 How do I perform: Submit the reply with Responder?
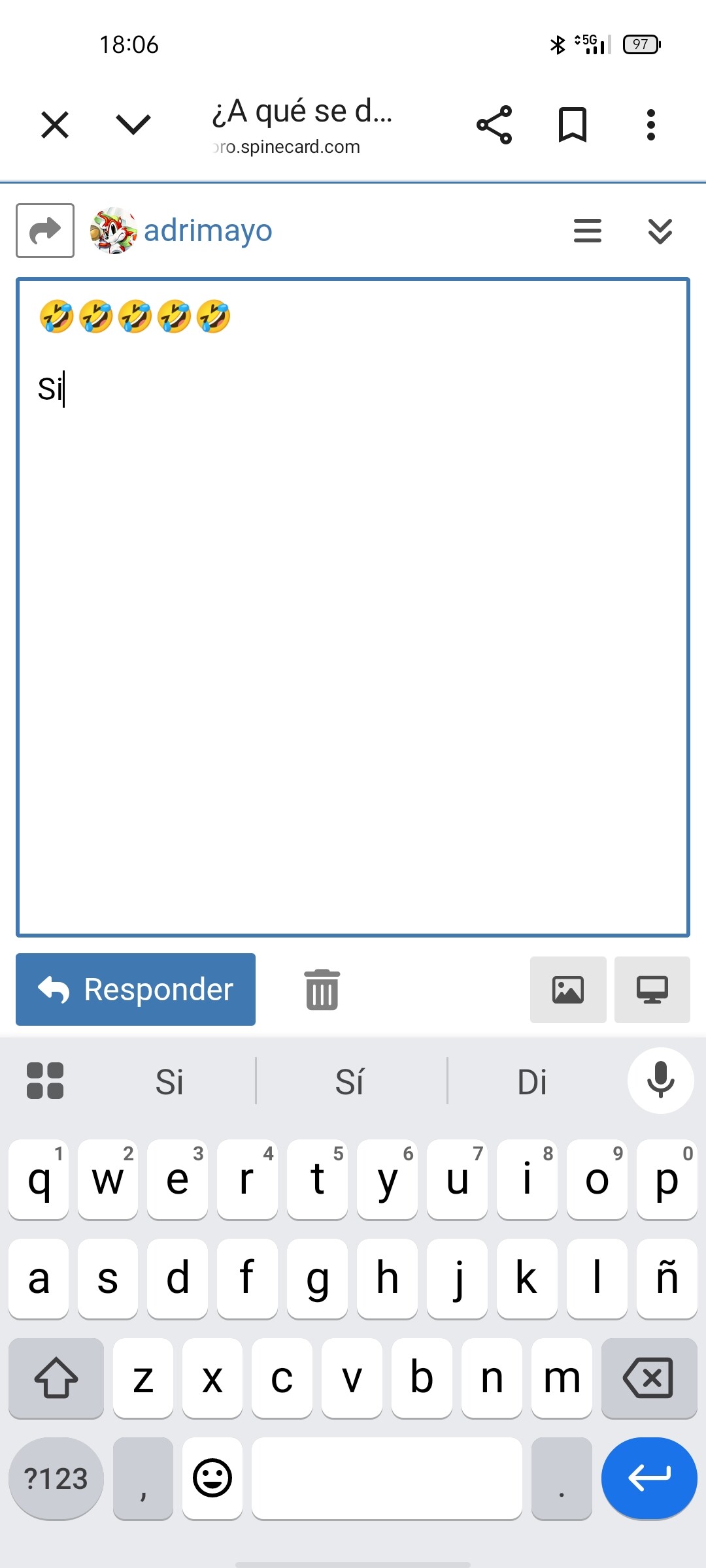136,989
